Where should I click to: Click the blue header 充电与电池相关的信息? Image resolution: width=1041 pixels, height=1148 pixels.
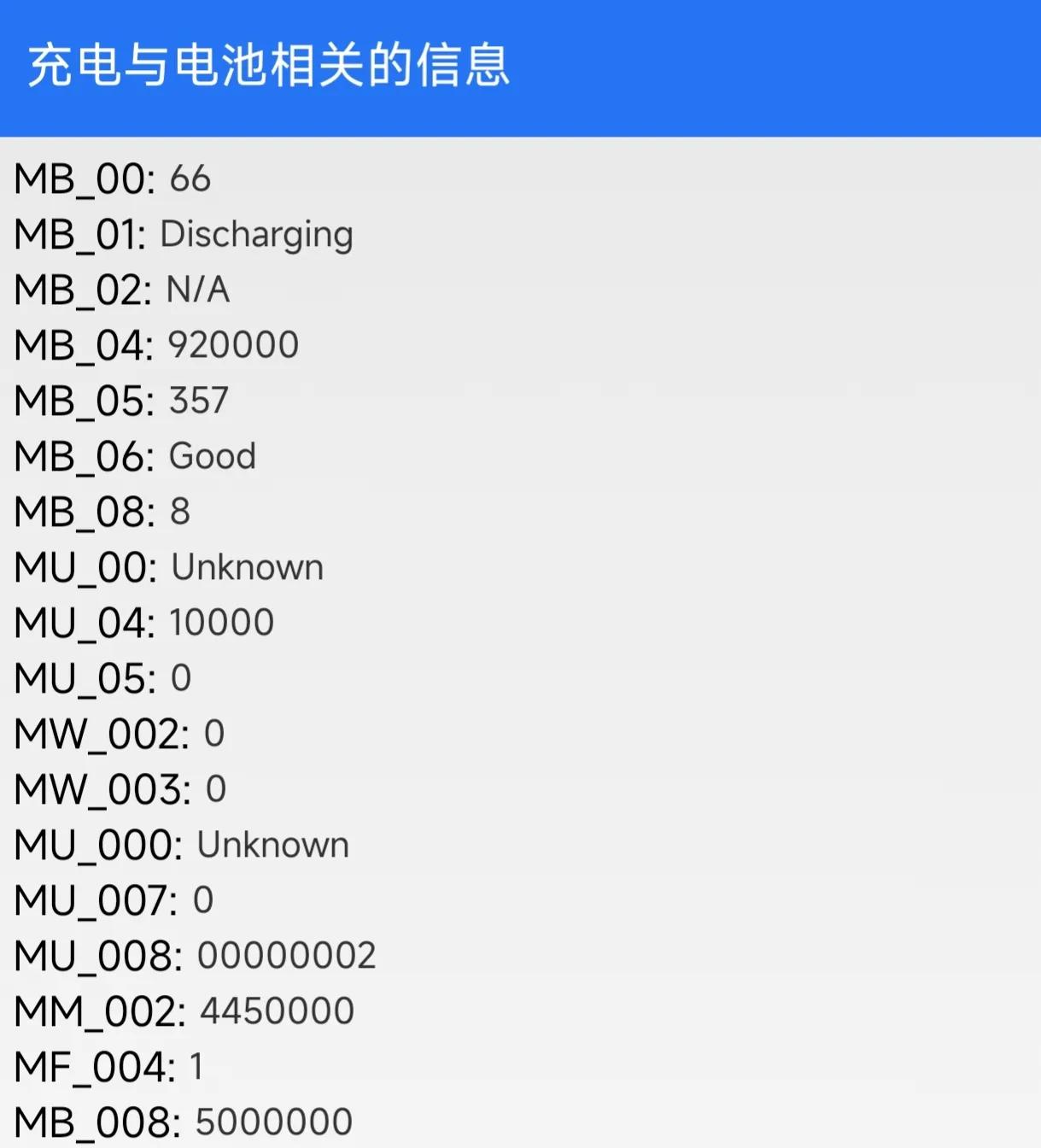tap(268, 70)
